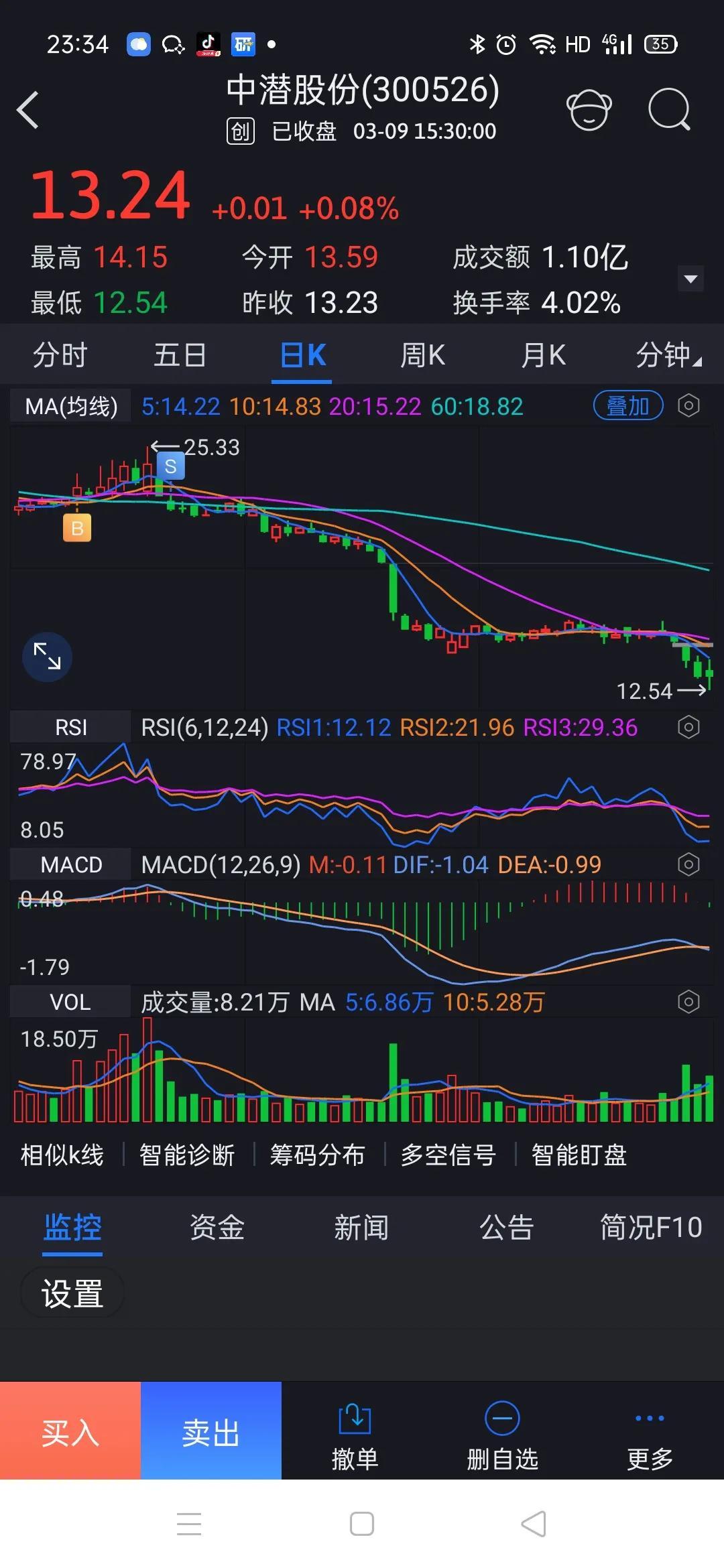Tap the 叠加 overlay button
Viewport: 724px width, 1568px height.
tap(628, 406)
